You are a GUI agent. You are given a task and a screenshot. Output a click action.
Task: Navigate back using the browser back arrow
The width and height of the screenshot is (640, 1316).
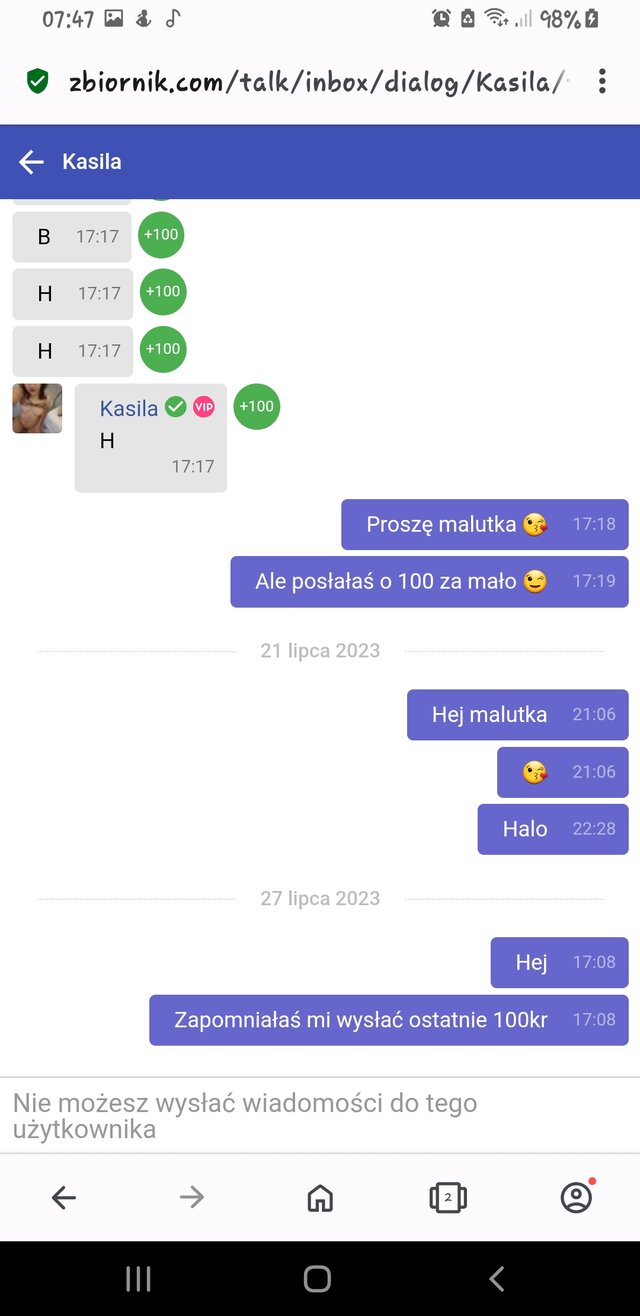point(64,1197)
